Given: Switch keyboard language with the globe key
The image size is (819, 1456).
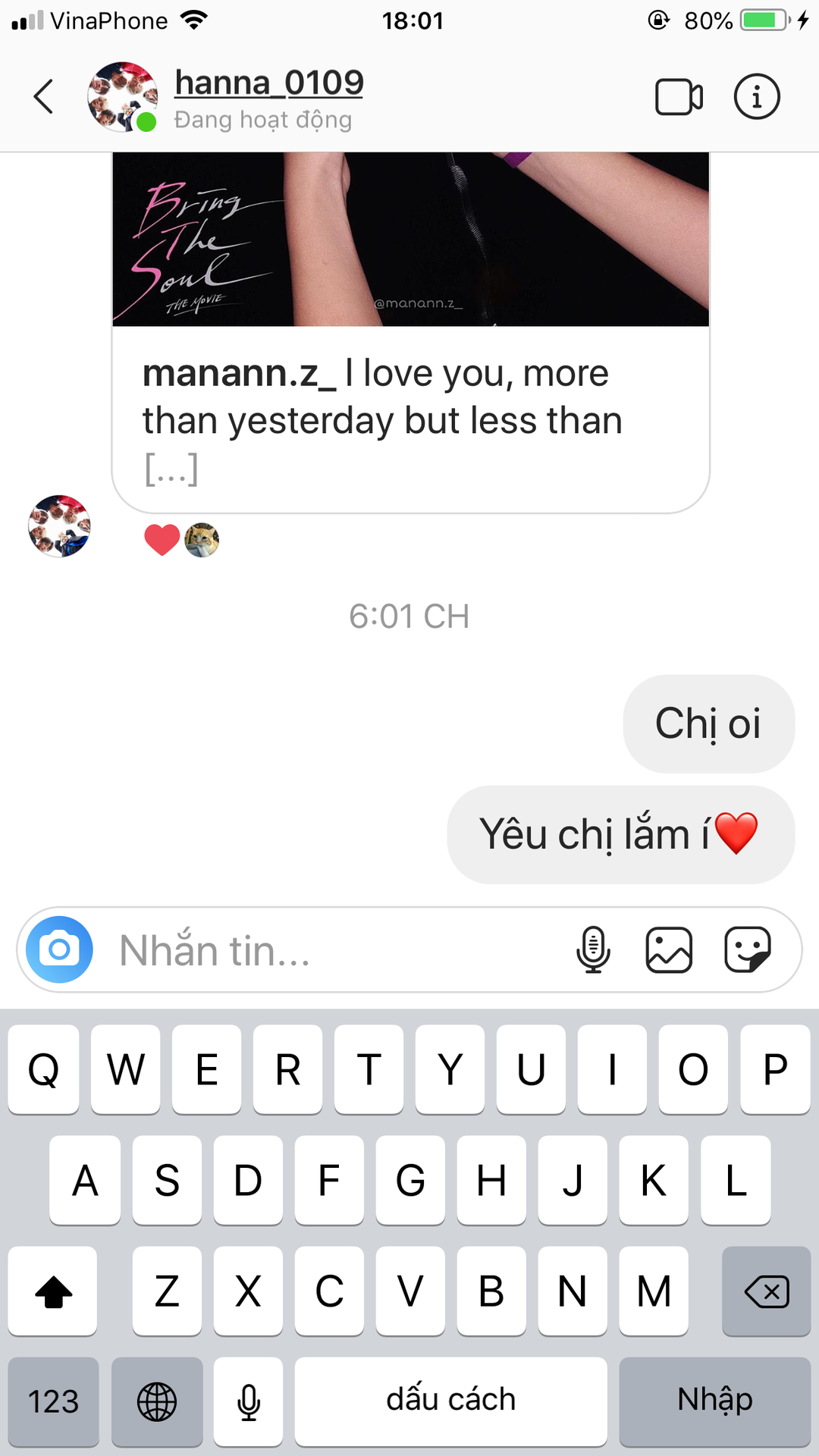Looking at the screenshot, I should pyautogui.click(x=157, y=1401).
